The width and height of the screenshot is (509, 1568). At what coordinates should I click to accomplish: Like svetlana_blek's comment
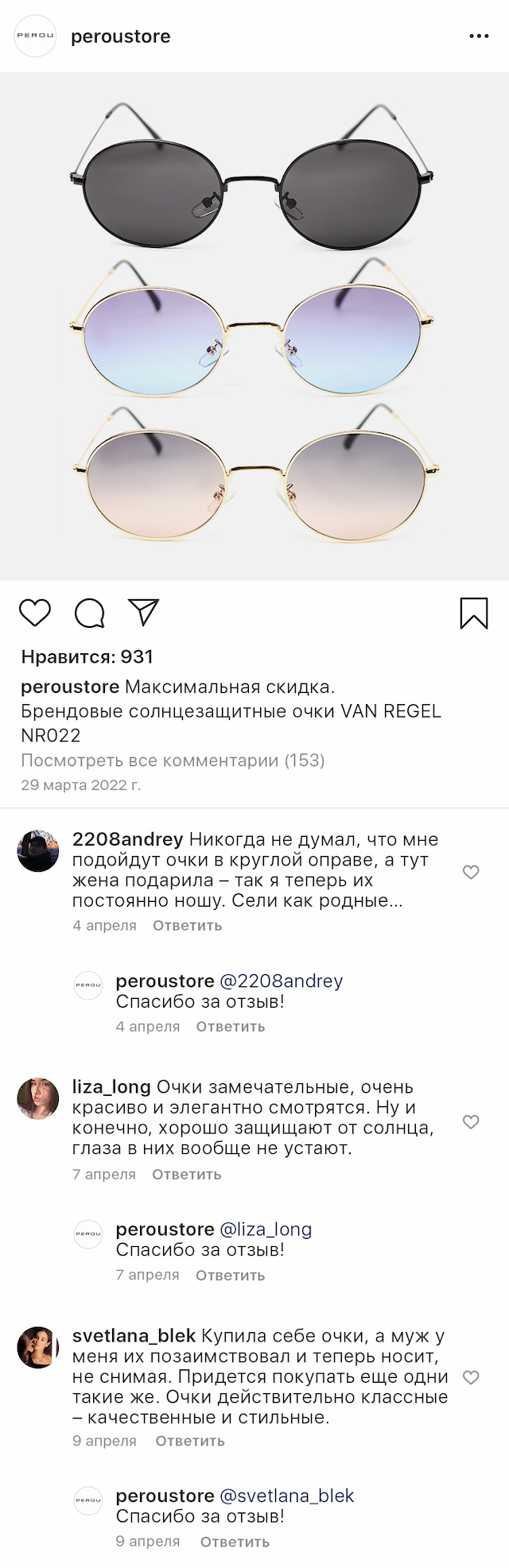[471, 1377]
